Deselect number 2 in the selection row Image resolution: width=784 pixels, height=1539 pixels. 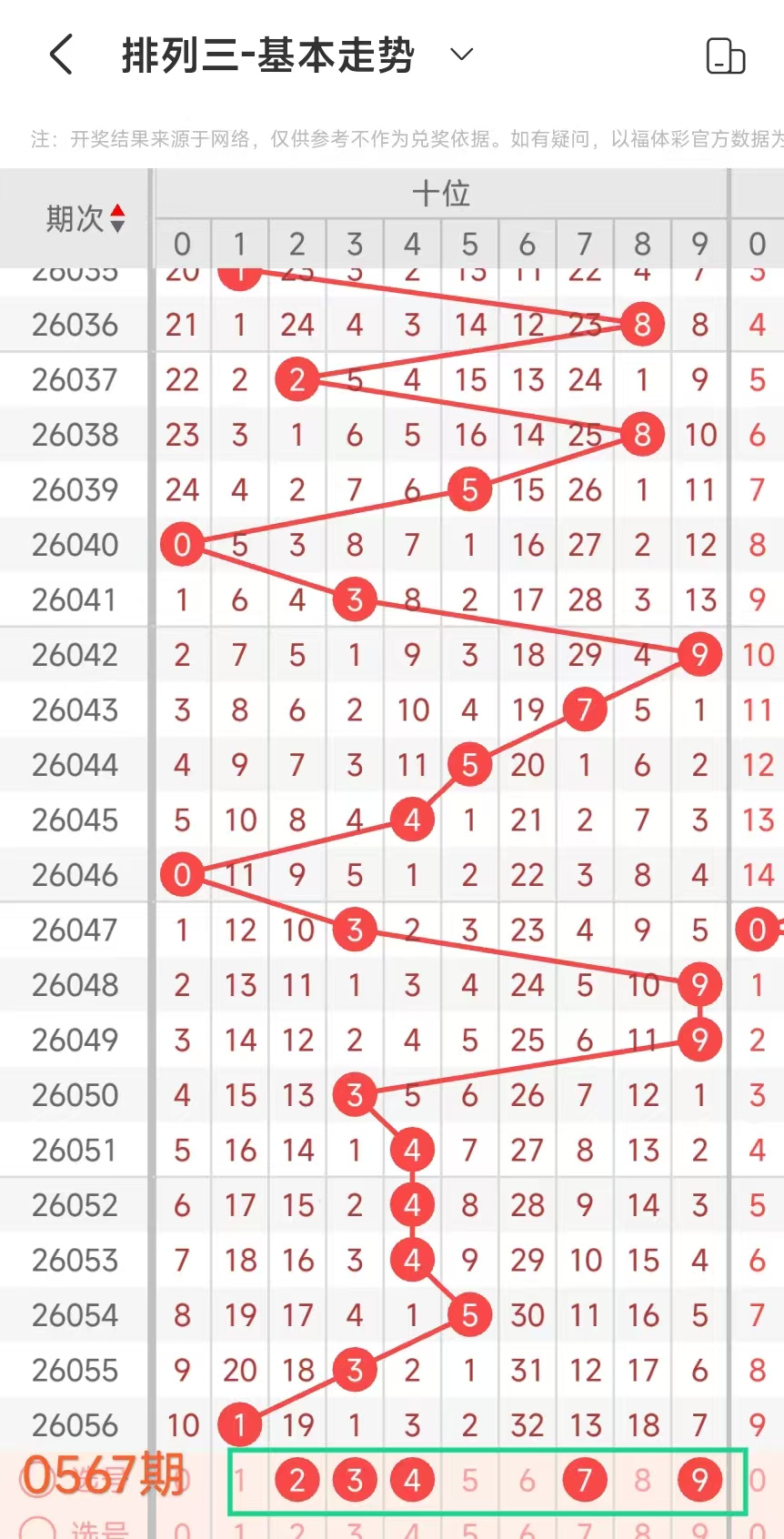point(297,1480)
